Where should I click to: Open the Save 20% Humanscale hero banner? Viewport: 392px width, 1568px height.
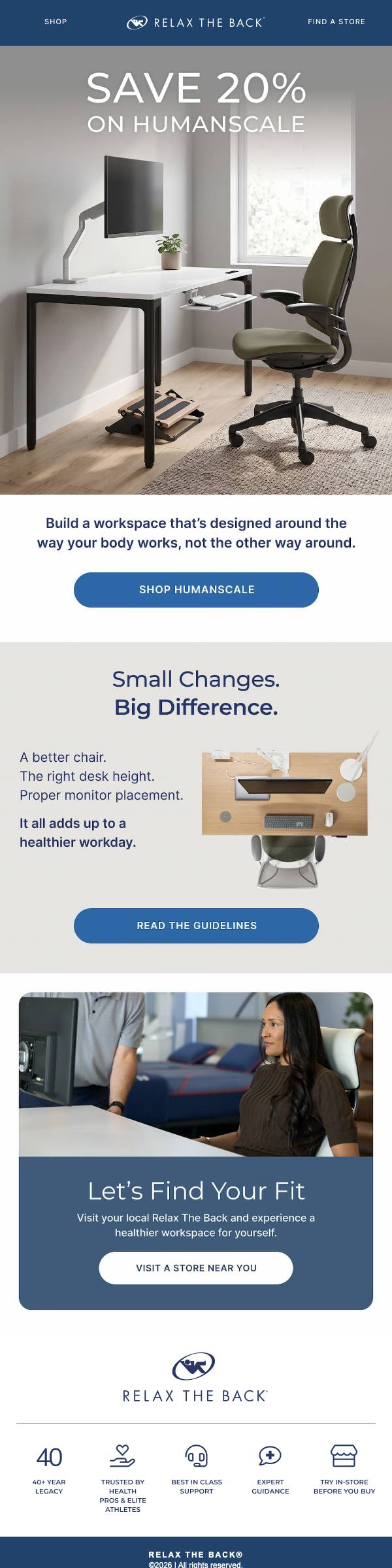pyautogui.click(x=196, y=270)
